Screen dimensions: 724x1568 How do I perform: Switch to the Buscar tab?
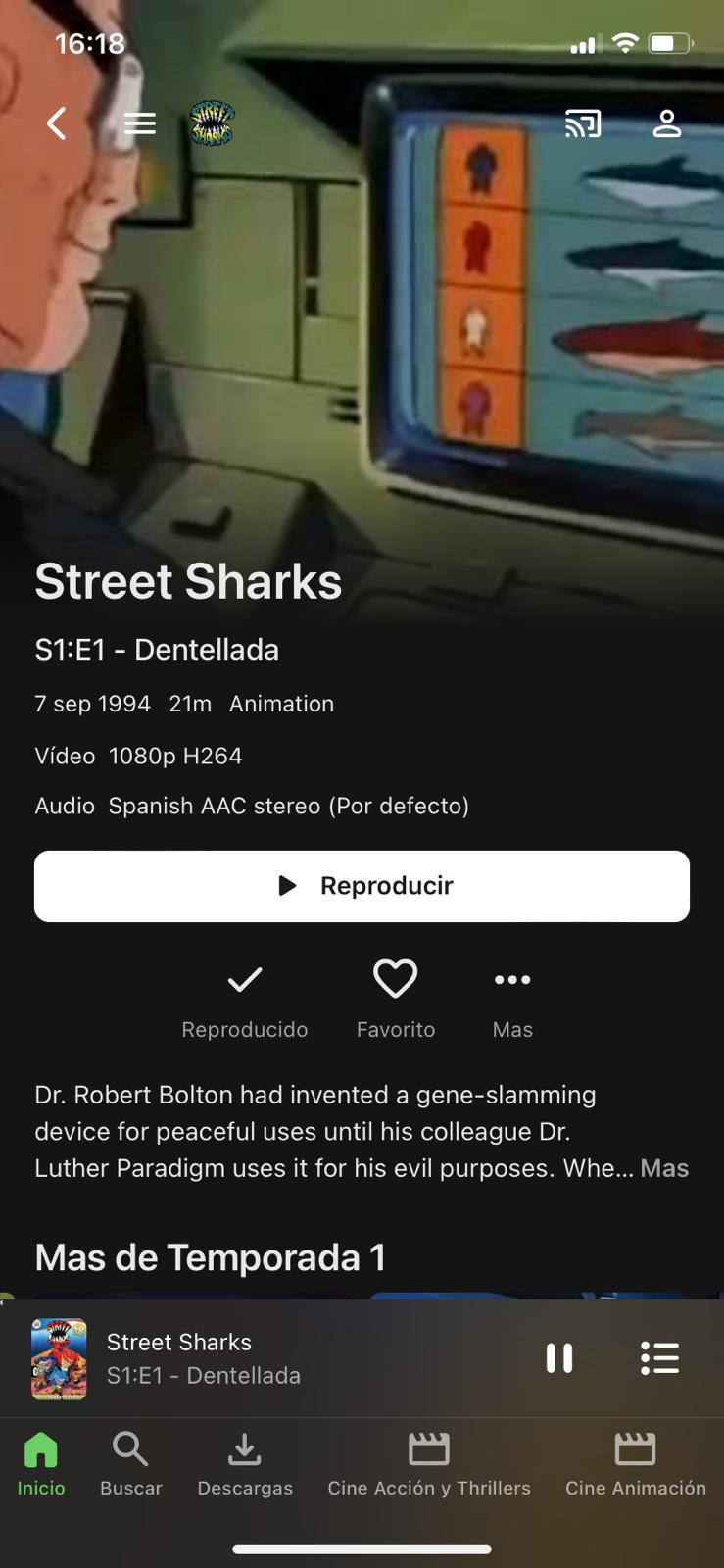click(130, 1464)
